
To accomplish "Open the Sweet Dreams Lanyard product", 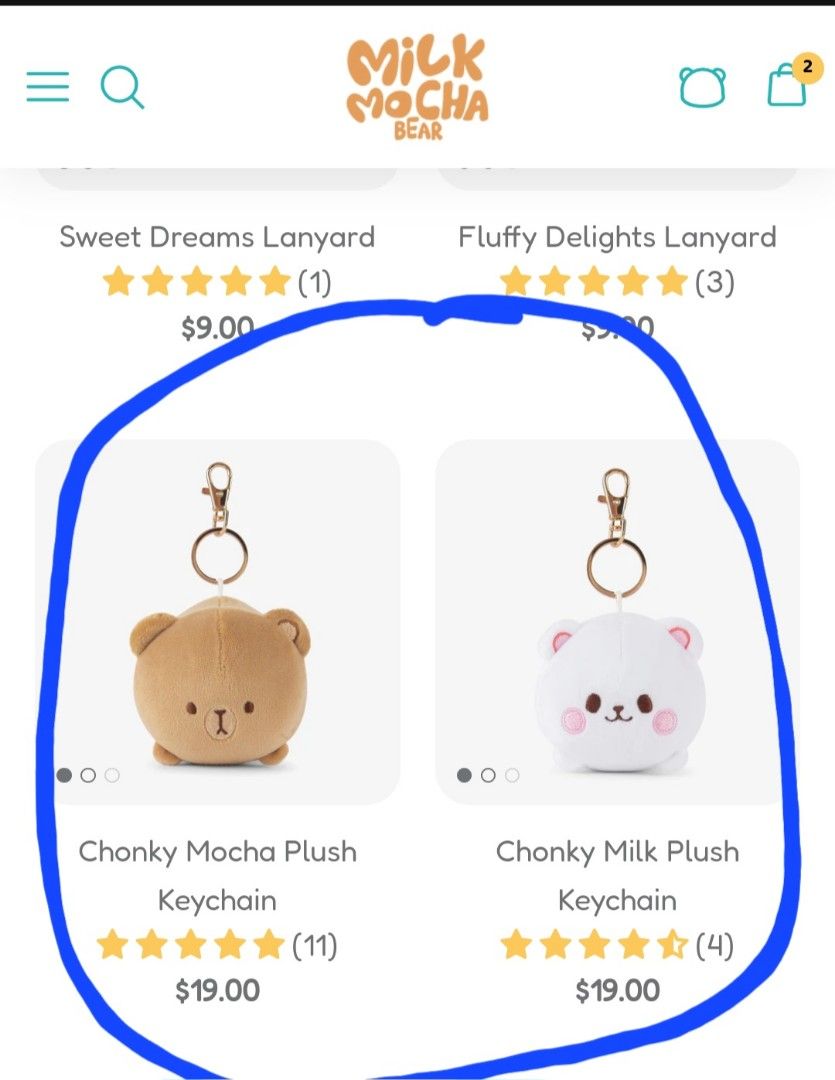I will tap(217, 237).
